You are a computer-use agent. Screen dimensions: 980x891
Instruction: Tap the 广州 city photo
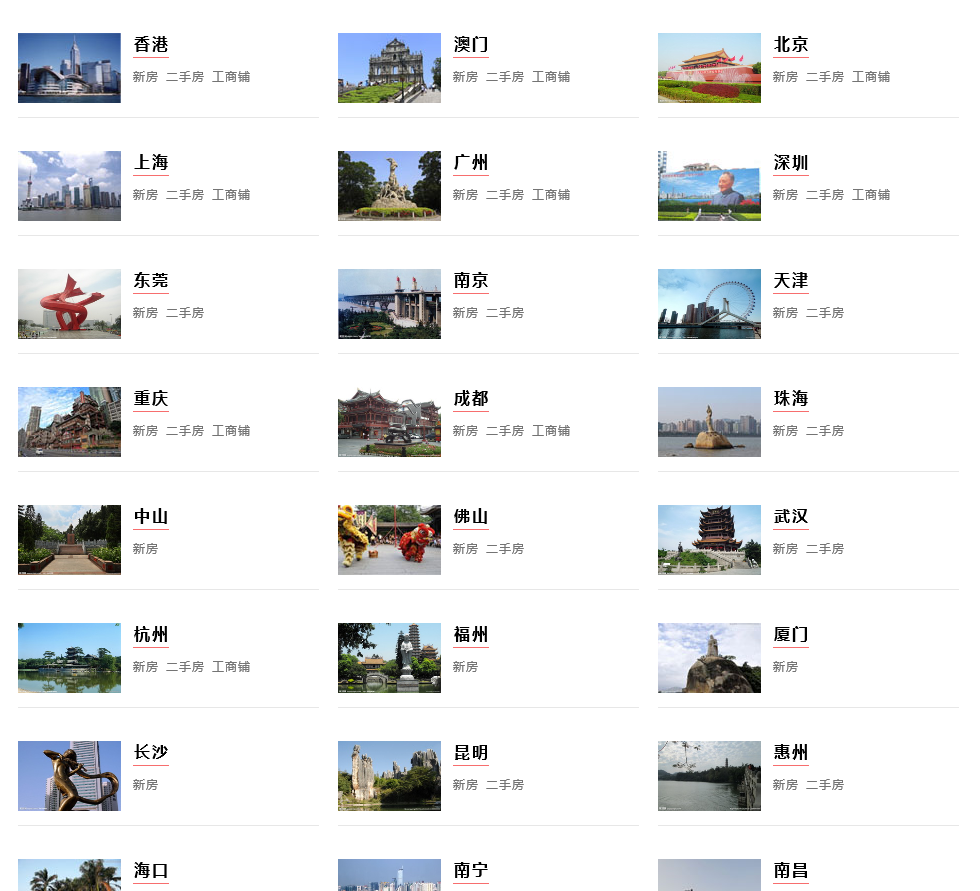(x=389, y=186)
